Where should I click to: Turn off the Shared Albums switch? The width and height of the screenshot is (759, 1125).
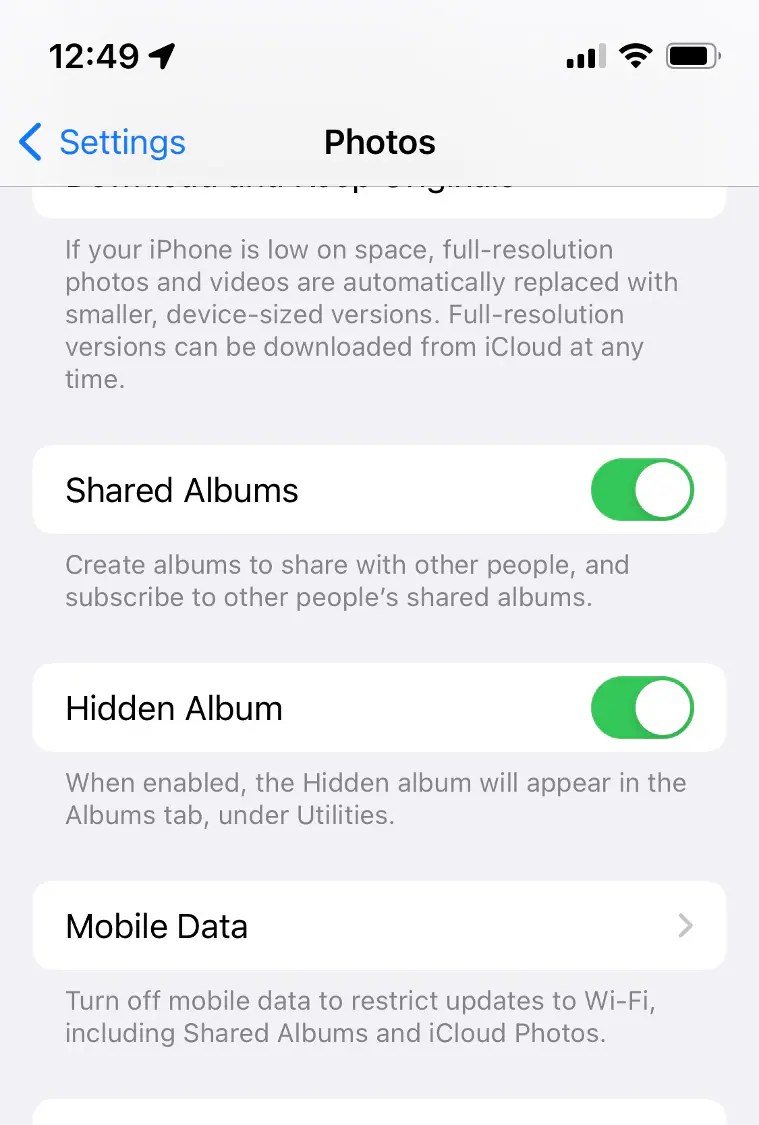[641, 490]
